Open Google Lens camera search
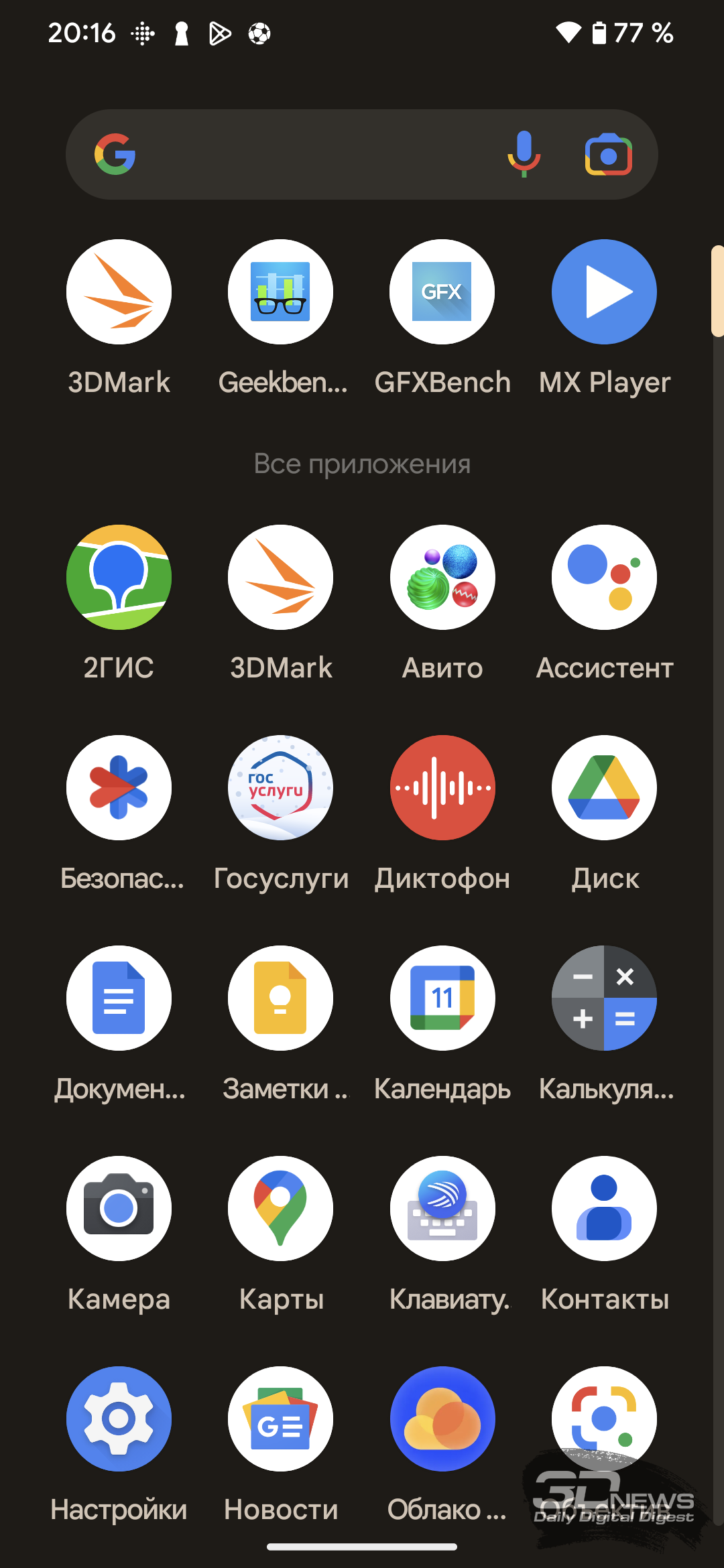The width and height of the screenshot is (724, 1568). pyautogui.click(x=609, y=155)
